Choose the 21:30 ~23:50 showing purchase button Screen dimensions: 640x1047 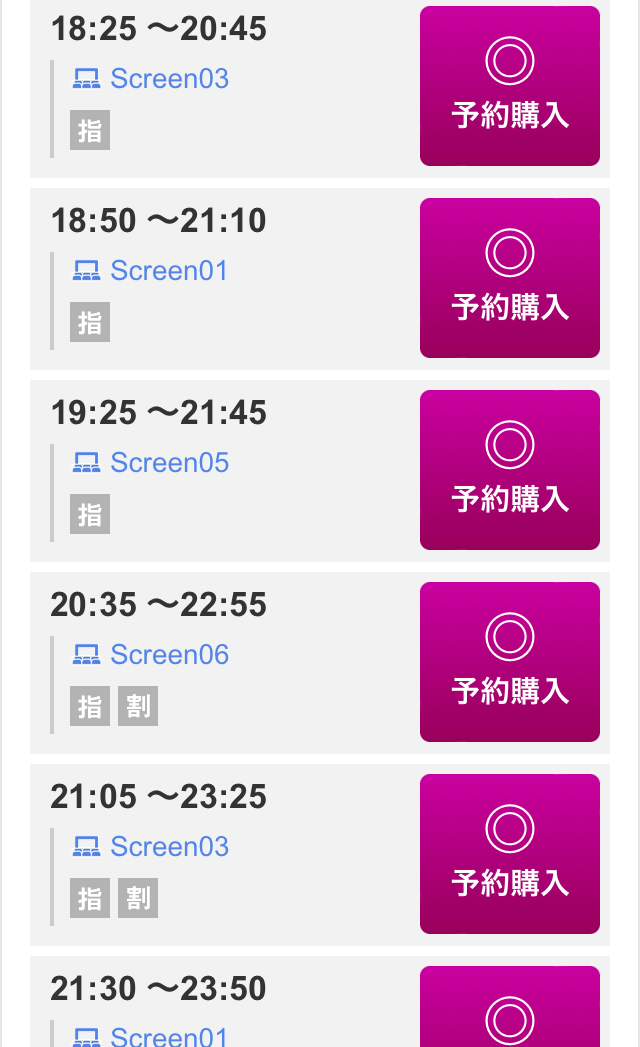coord(510,1006)
